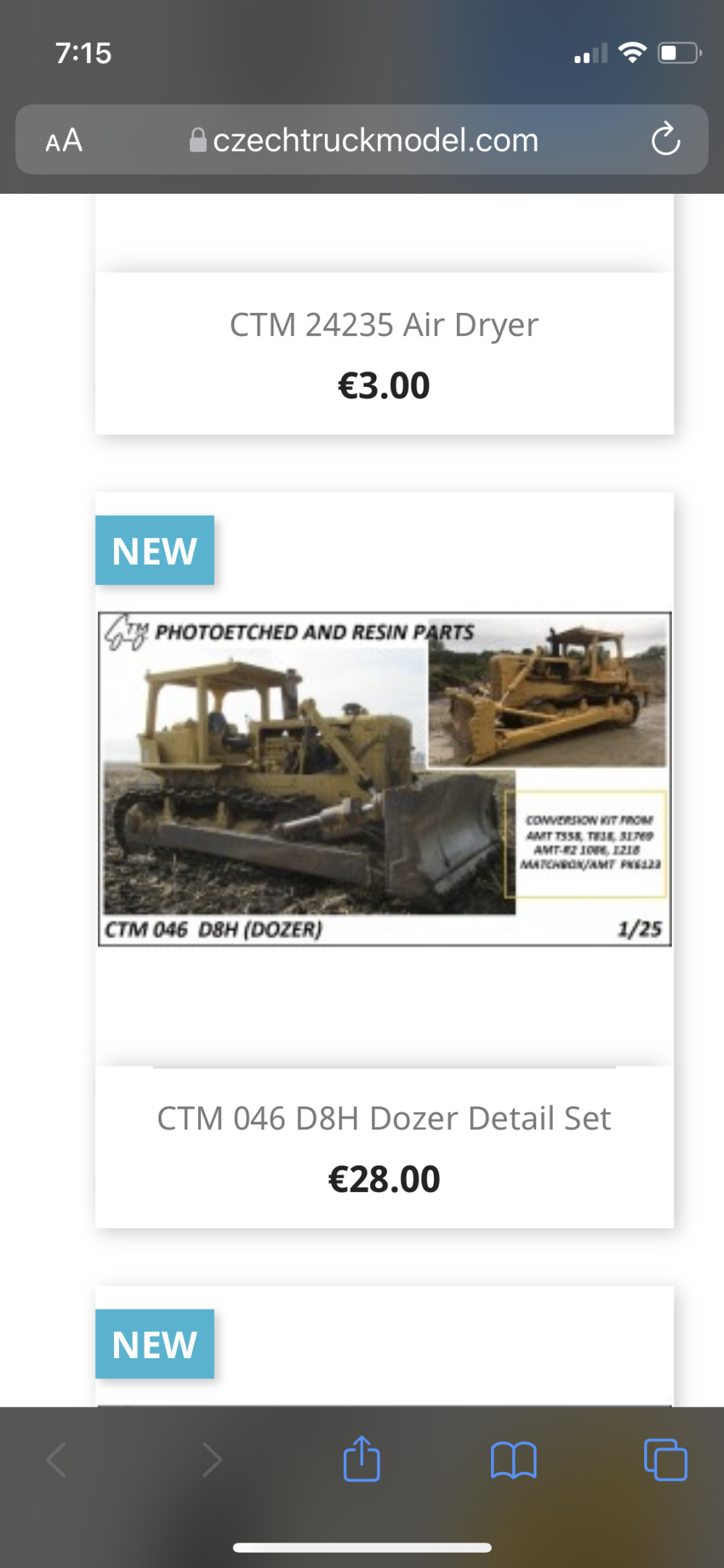Tap the czechtruckmodel.com address bar
This screenshot has height=1568, width=724.
click(374, 140)
